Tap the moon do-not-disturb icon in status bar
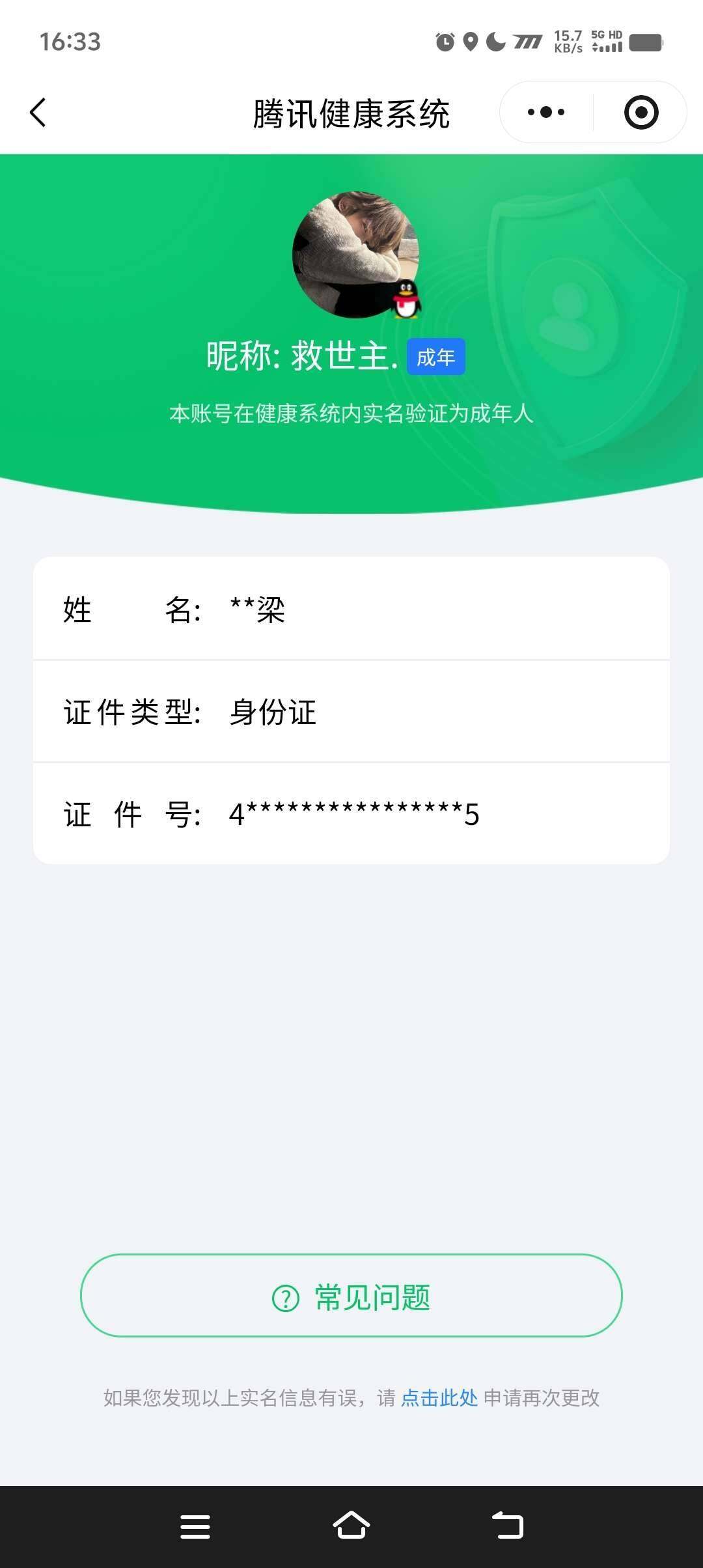703x1568 pixels. point(496,42)
